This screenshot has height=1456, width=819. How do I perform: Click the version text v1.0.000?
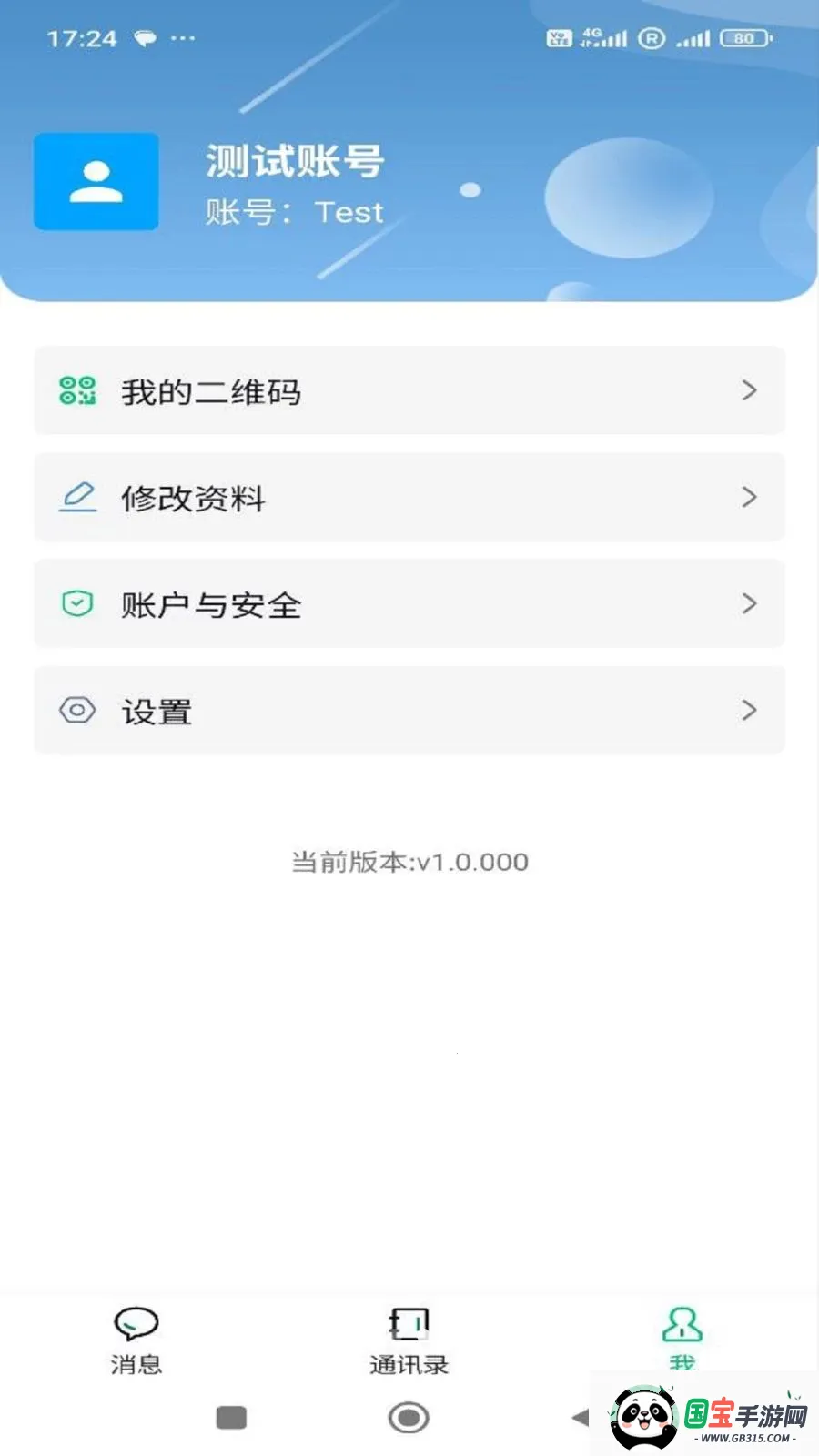[409, 862]
